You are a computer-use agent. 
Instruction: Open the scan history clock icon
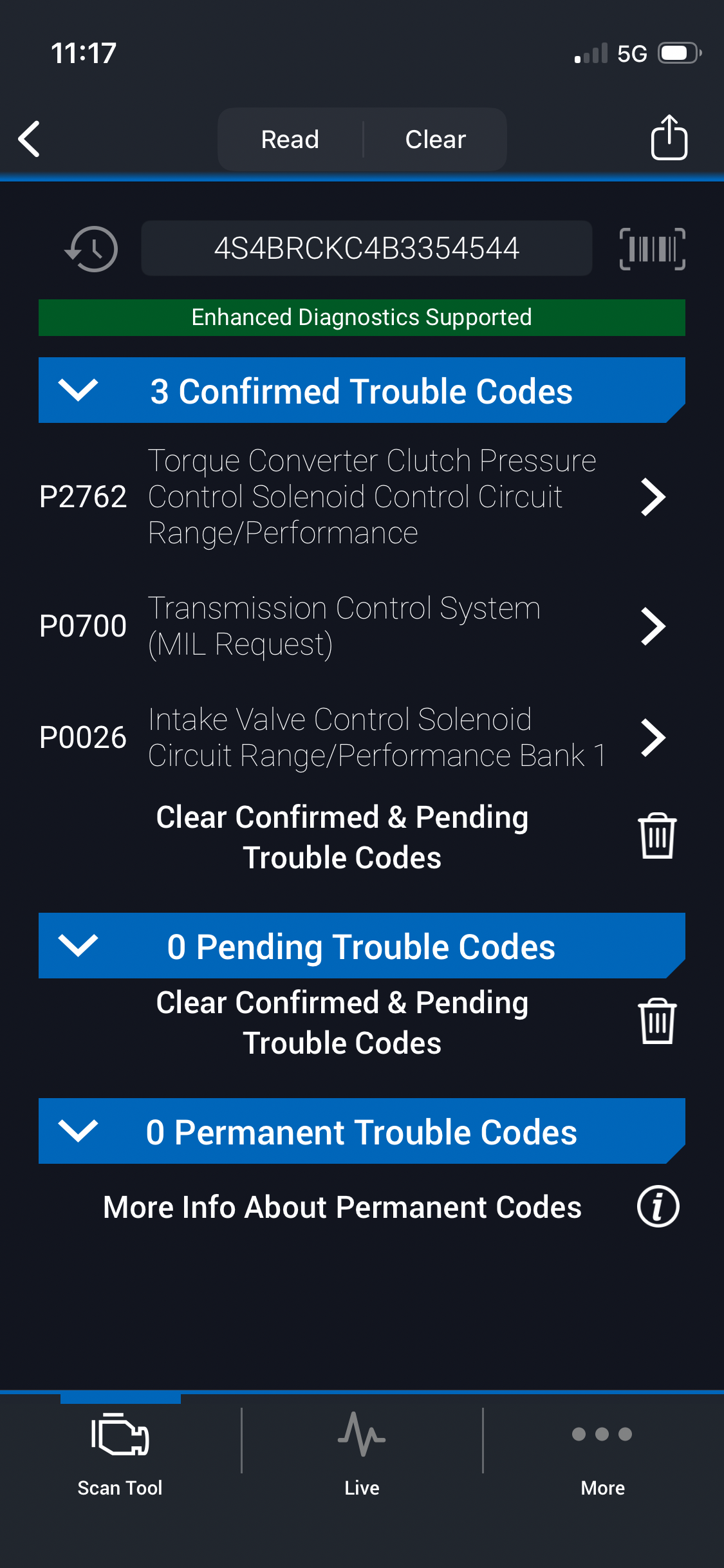click(x=91, y=248)
